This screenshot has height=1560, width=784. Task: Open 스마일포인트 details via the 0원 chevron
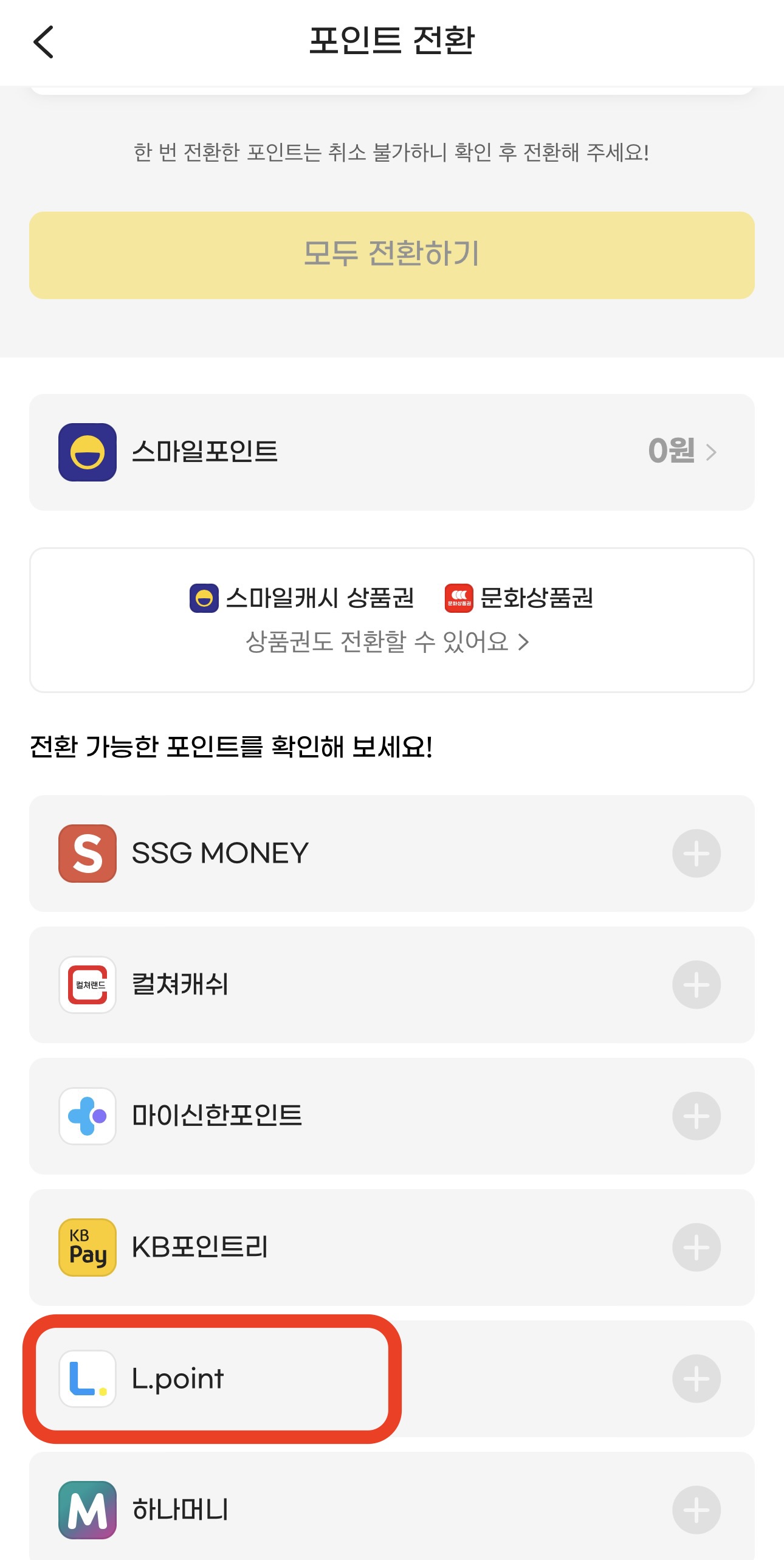(711, 452)
